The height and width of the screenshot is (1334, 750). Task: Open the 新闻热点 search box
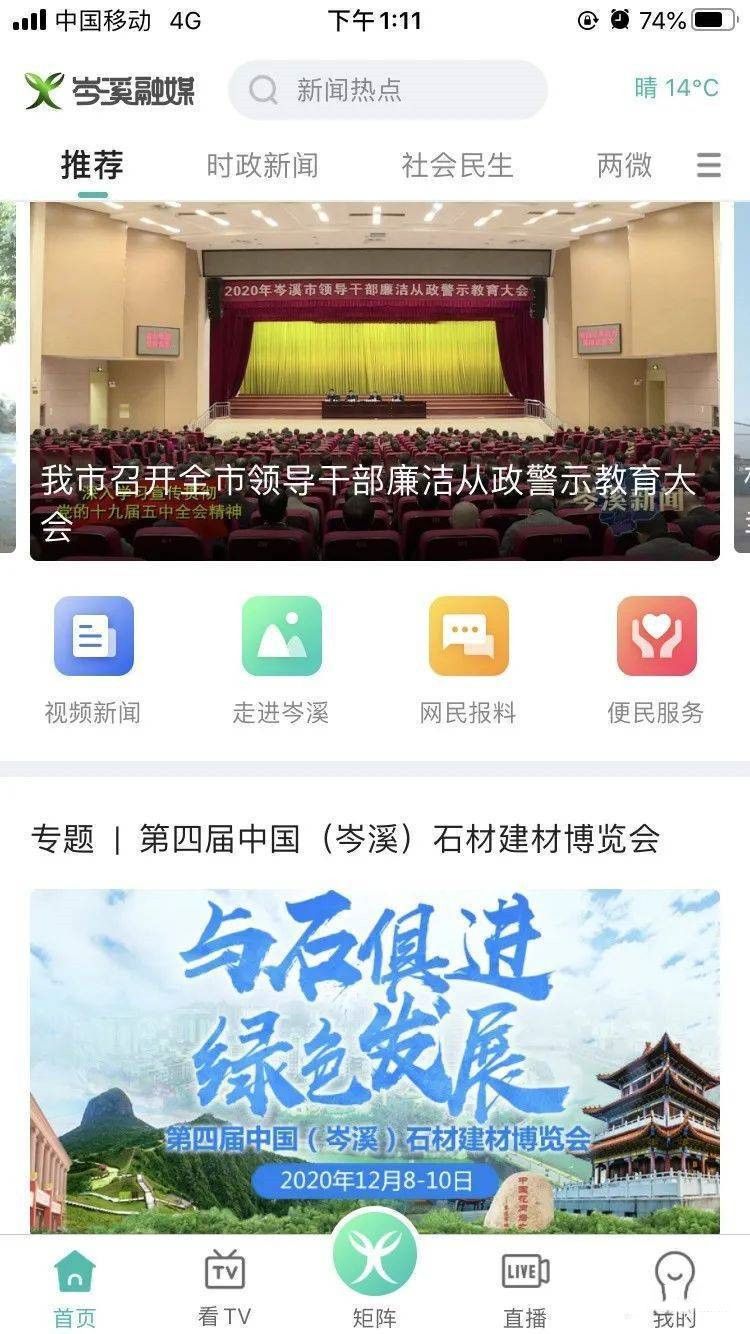pyautogui.click(x=387, y=90)
